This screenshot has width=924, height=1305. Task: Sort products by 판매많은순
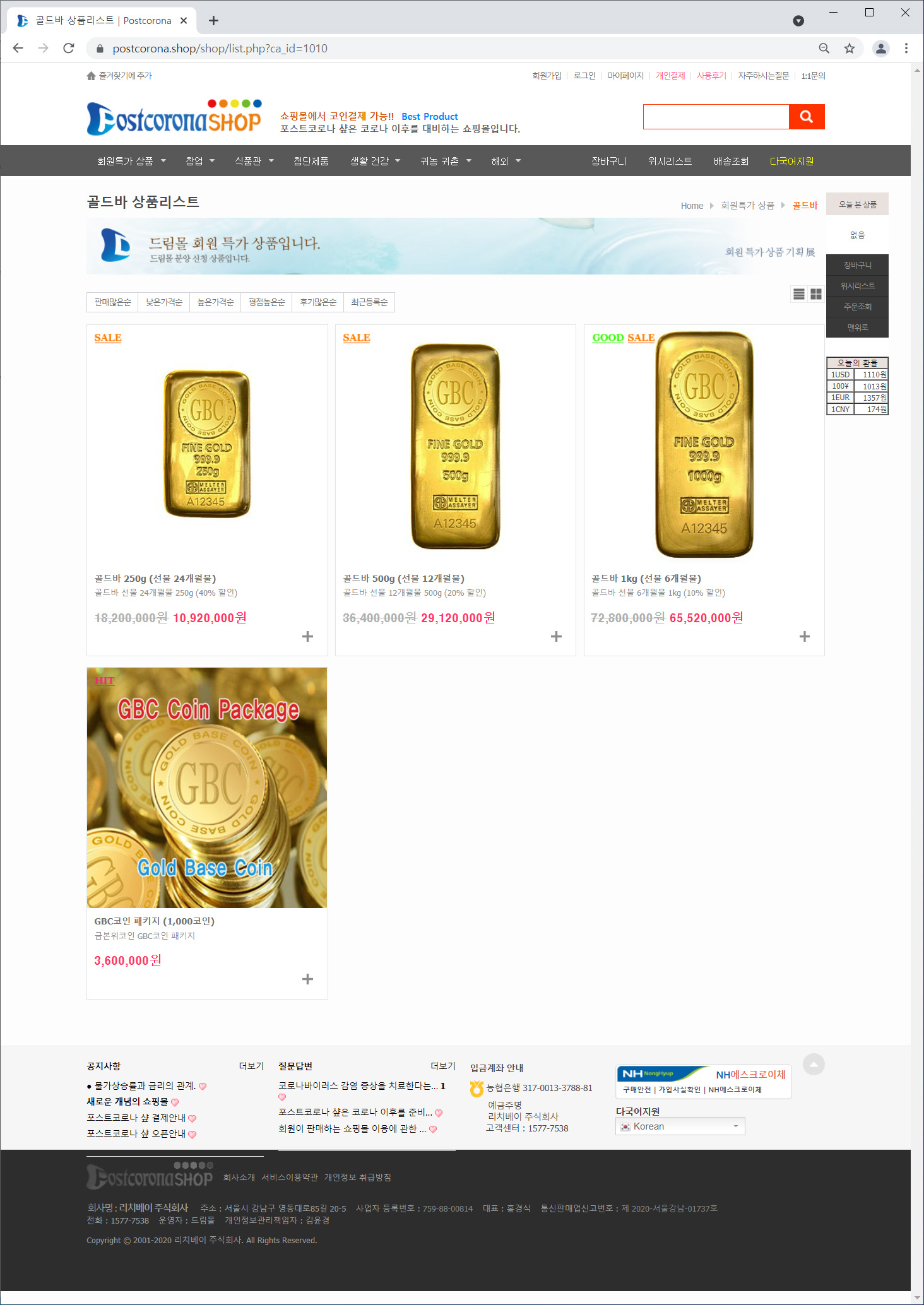point(113,302)
